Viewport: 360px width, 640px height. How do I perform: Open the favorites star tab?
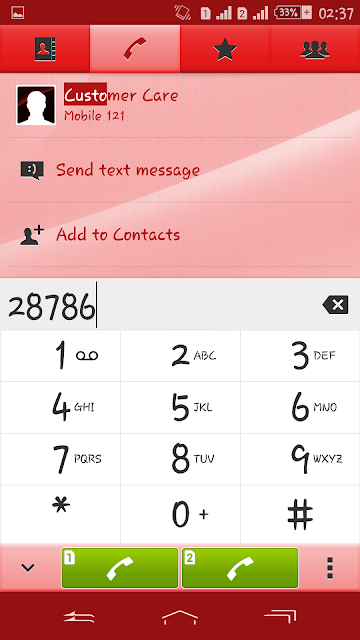point(225,49)
